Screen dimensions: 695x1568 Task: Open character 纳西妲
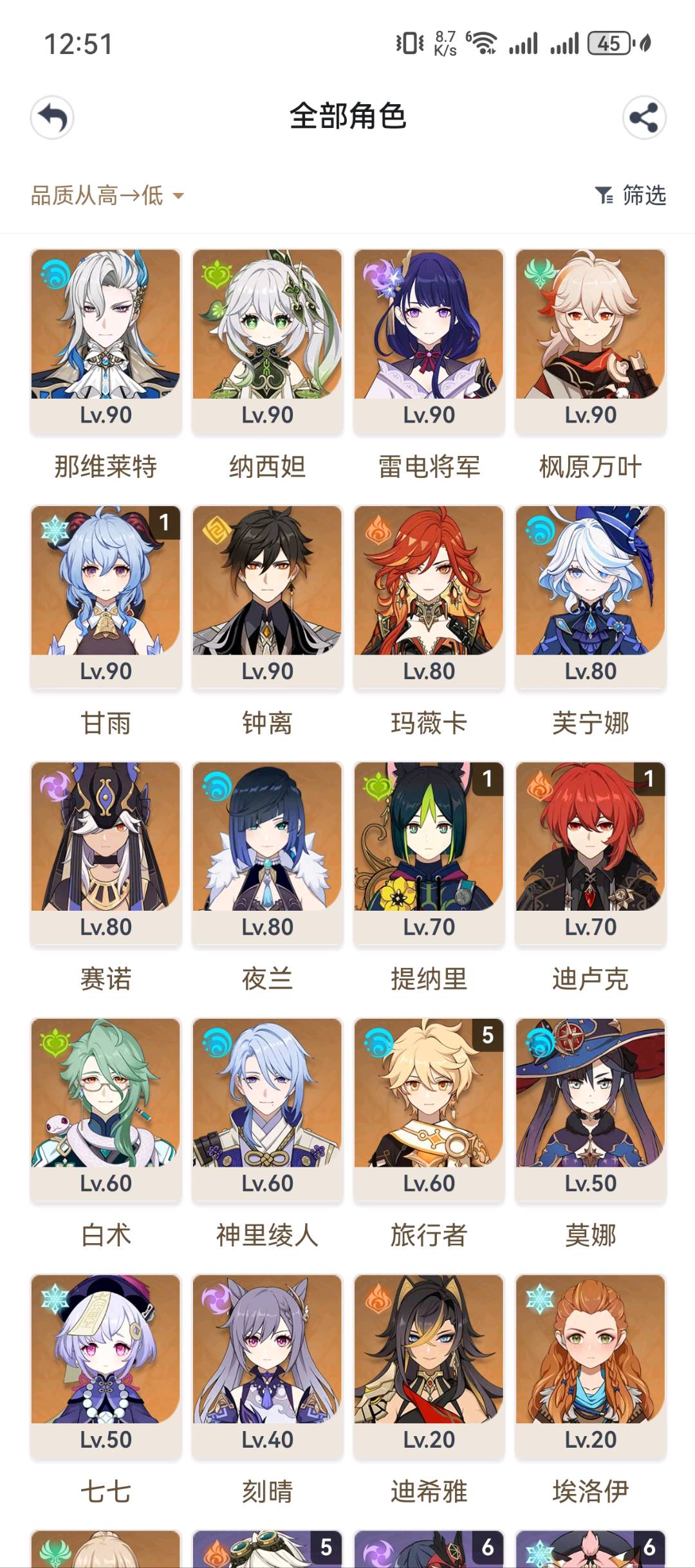point(268,341)
